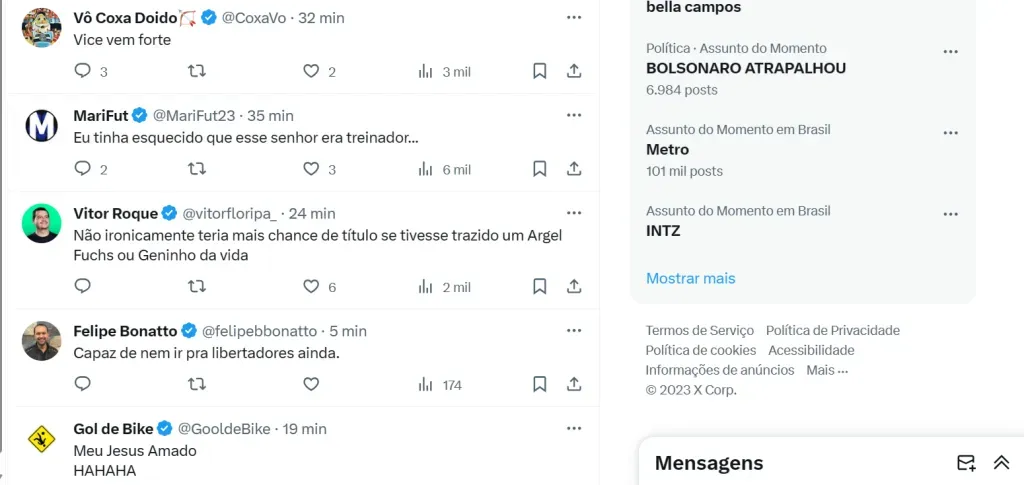The height and width of the screenshot is (485, 1024).
Task: Open overflow menu on Gol de Bike's post
Action: [574, 428]
